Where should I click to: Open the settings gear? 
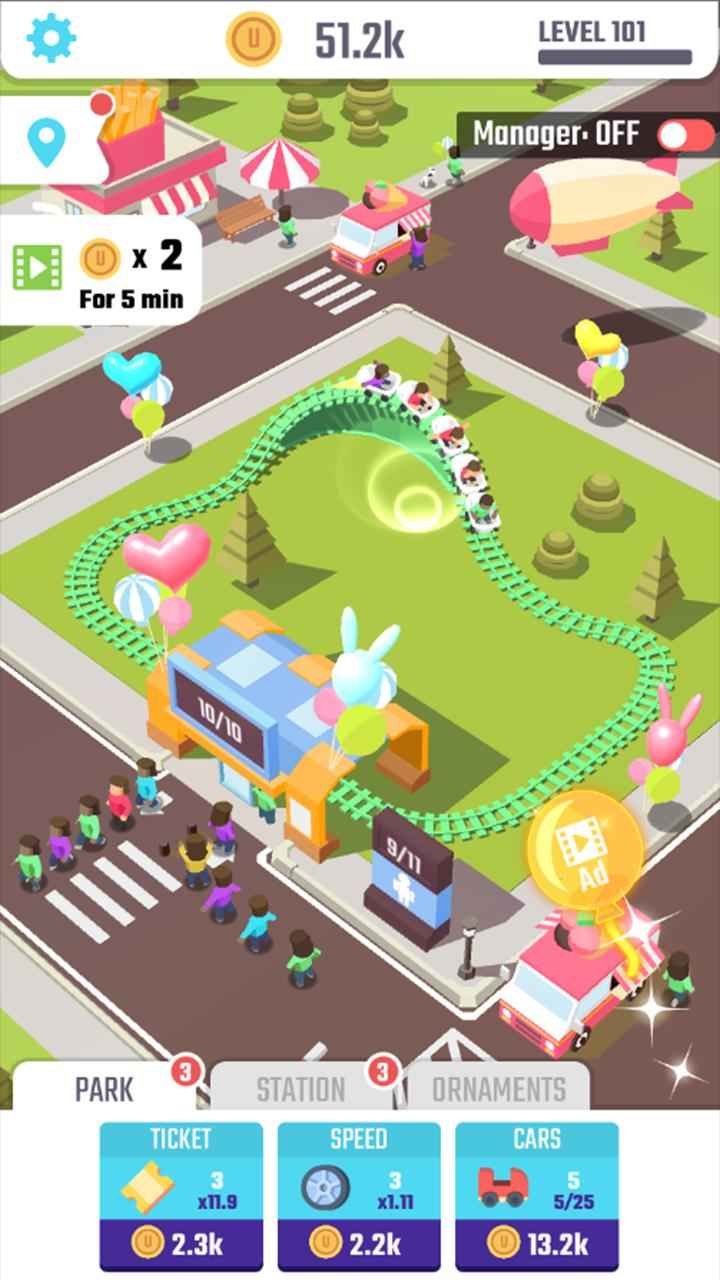51,38
